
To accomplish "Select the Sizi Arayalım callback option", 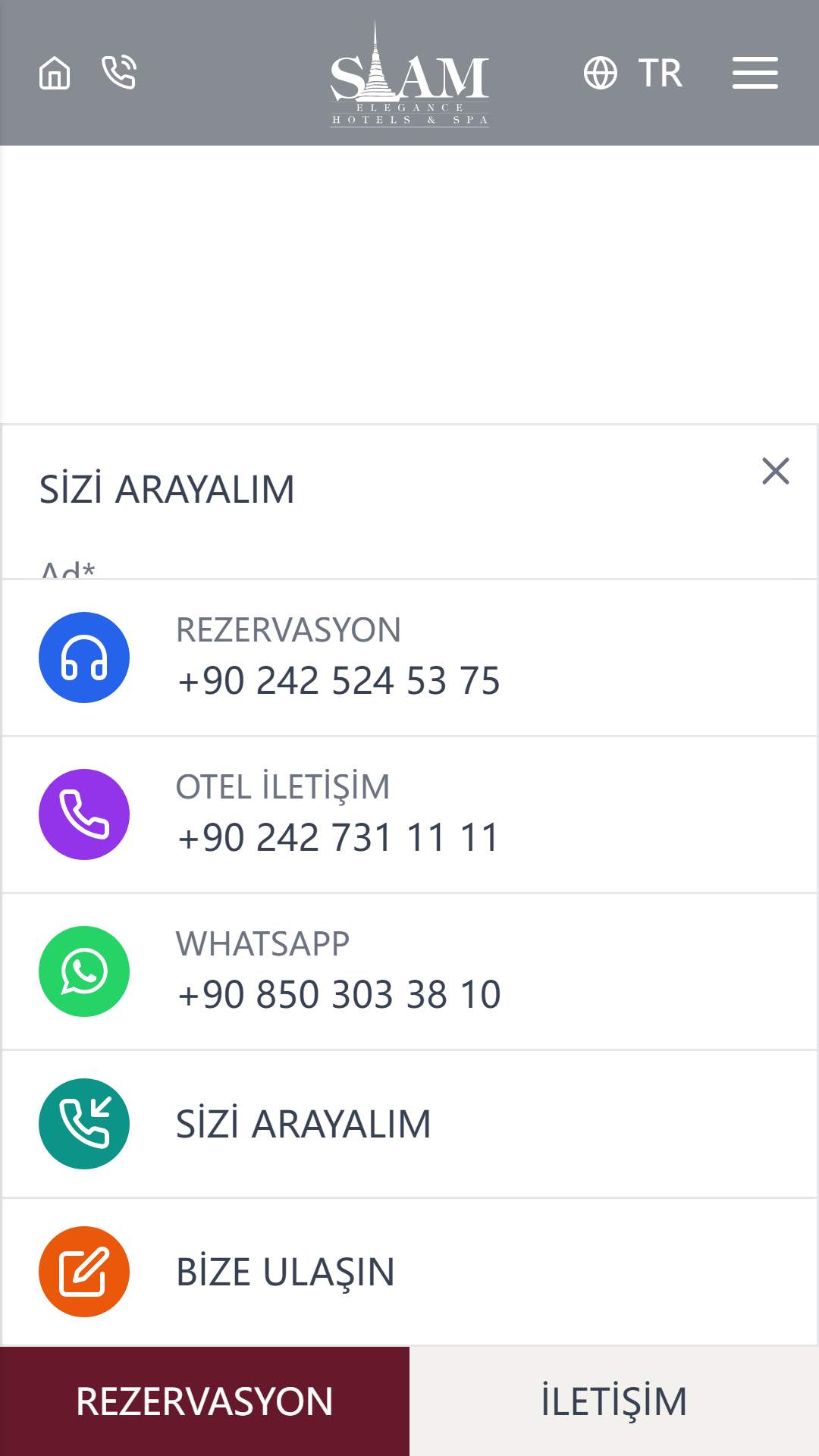I will click(x=409, y=1124).
